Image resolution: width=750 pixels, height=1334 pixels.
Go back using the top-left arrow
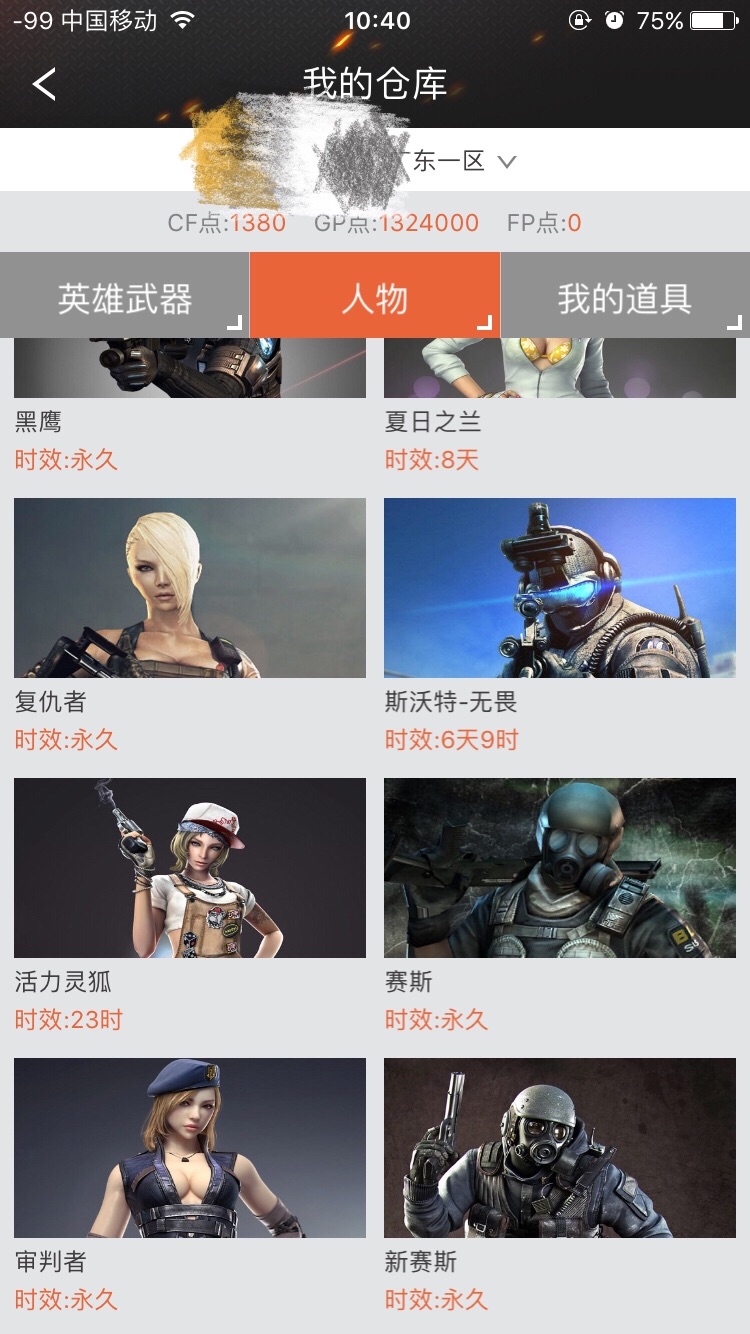(44, 84)
